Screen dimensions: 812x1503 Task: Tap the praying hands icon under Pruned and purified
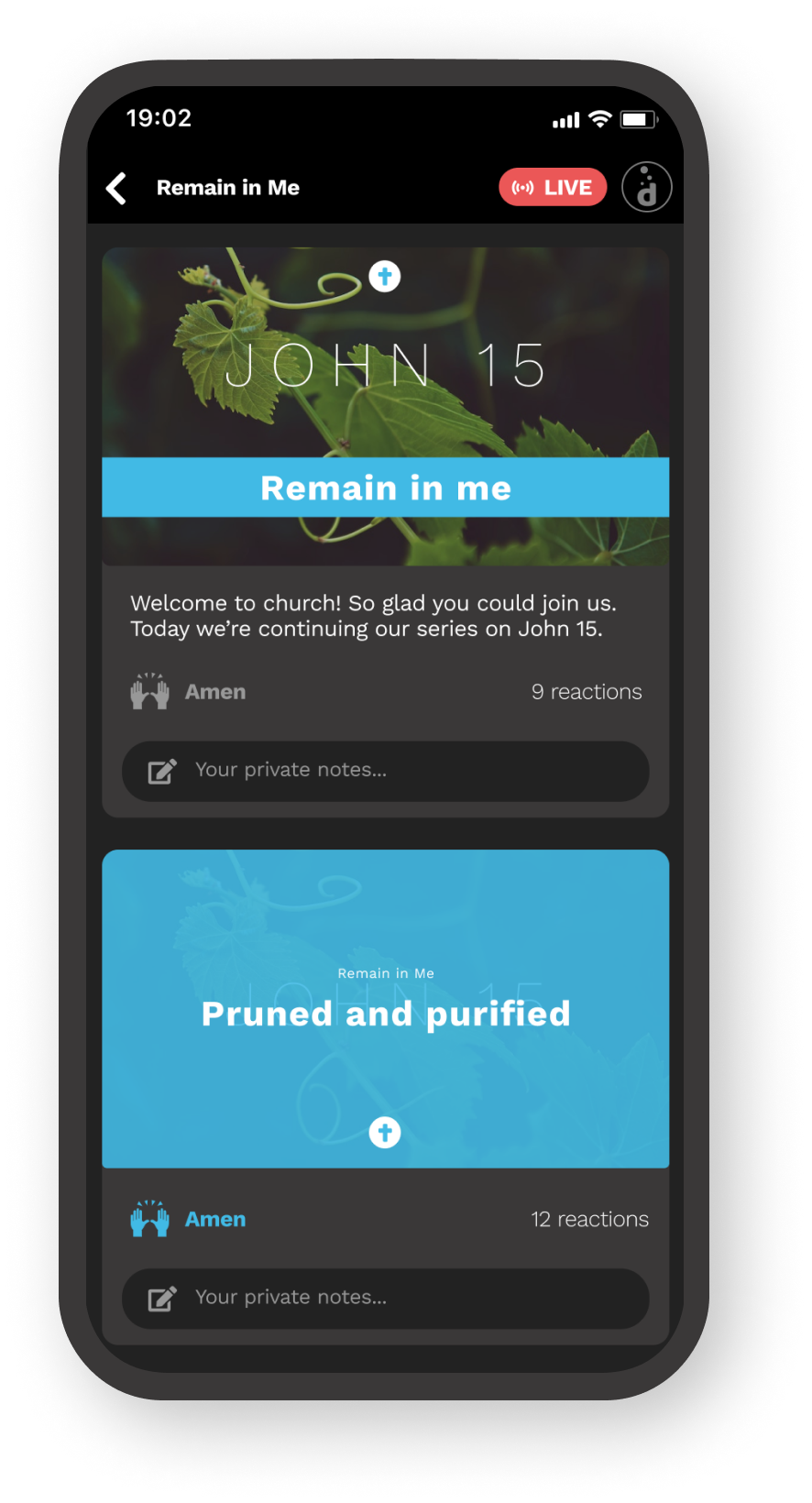(149, 1218)
